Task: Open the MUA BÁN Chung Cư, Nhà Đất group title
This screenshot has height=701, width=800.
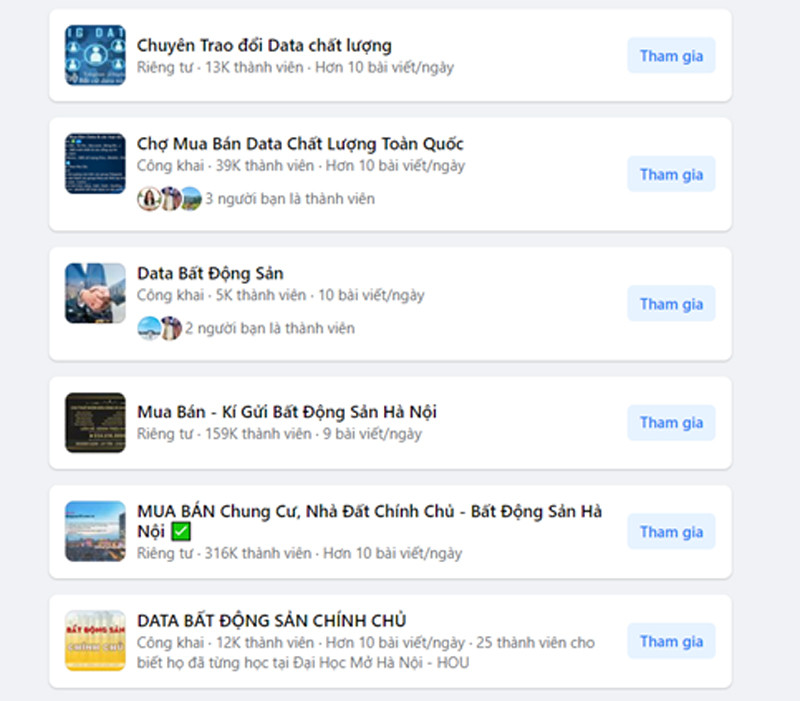Action: [369, 512]
